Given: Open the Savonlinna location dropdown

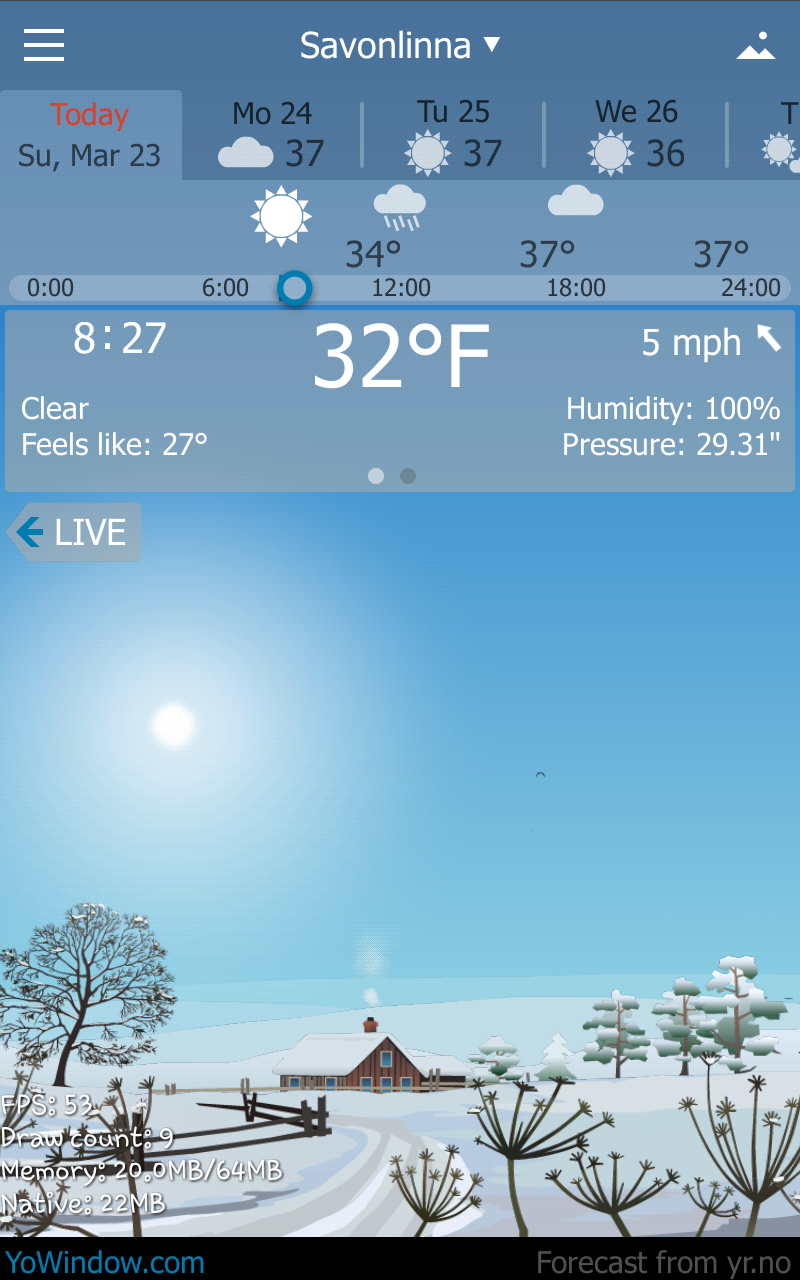Looking at the screenshot, I should (399, 46).
